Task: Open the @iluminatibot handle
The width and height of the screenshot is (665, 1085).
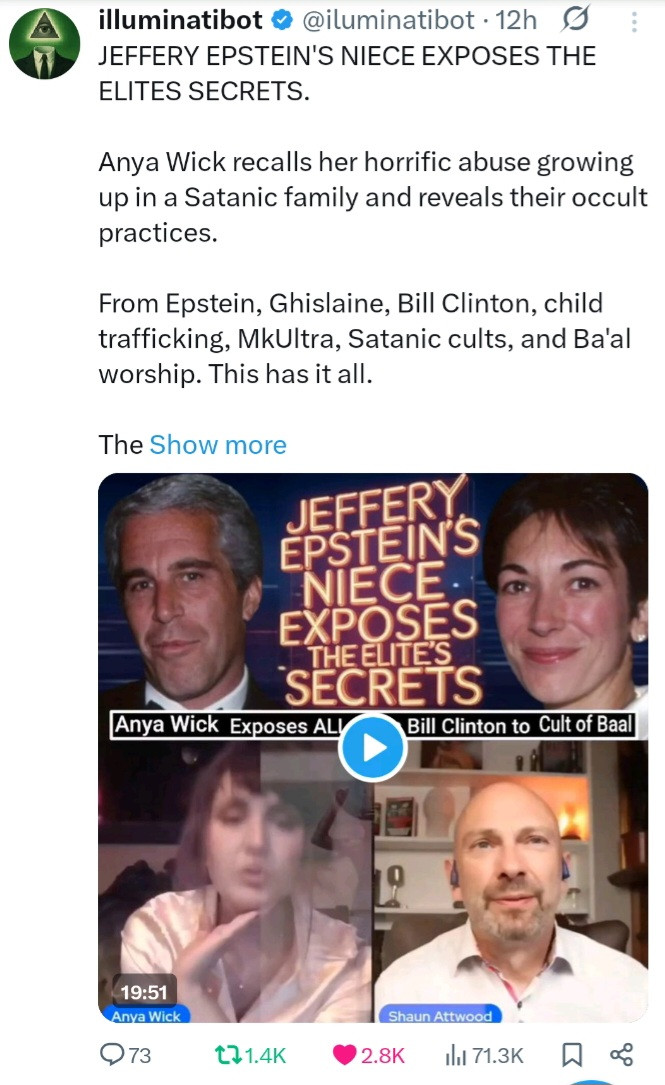Action: pos(385,19)
